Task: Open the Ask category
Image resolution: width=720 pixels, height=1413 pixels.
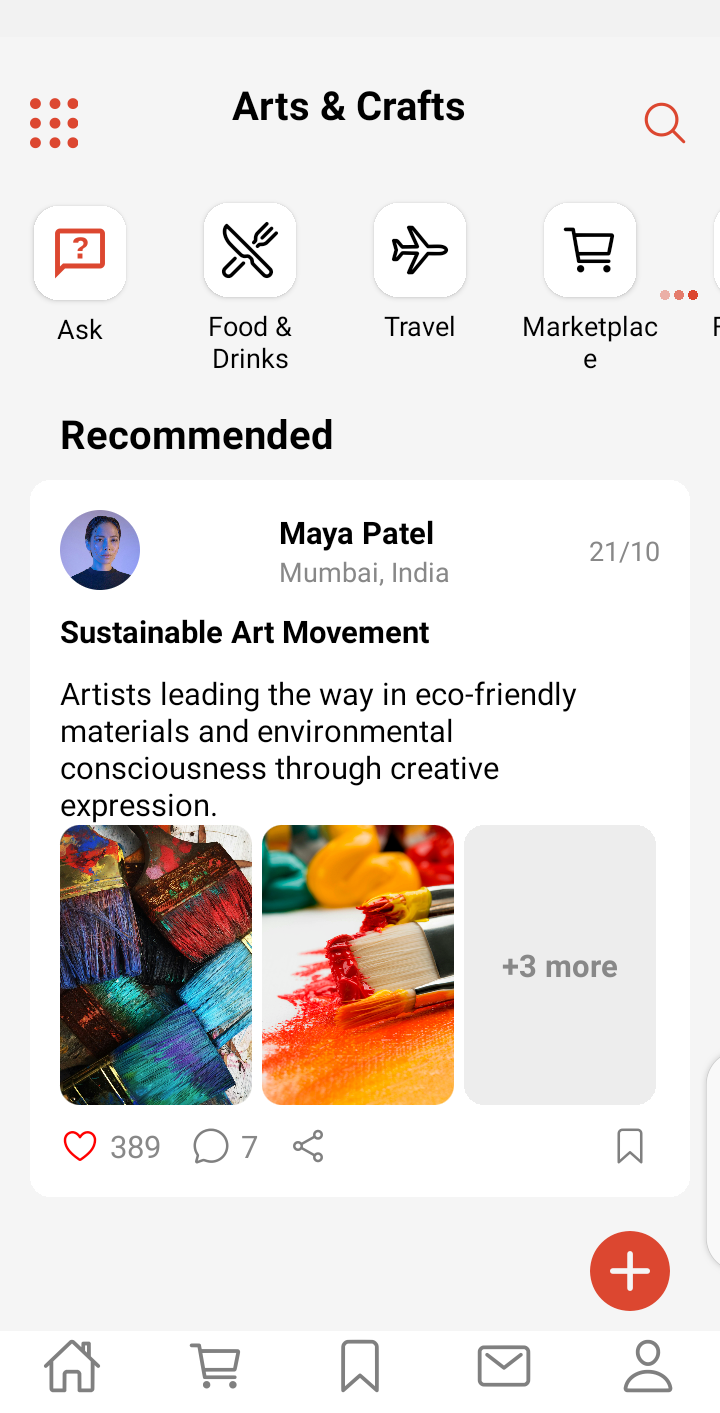Action: click(x=80, y=253)
